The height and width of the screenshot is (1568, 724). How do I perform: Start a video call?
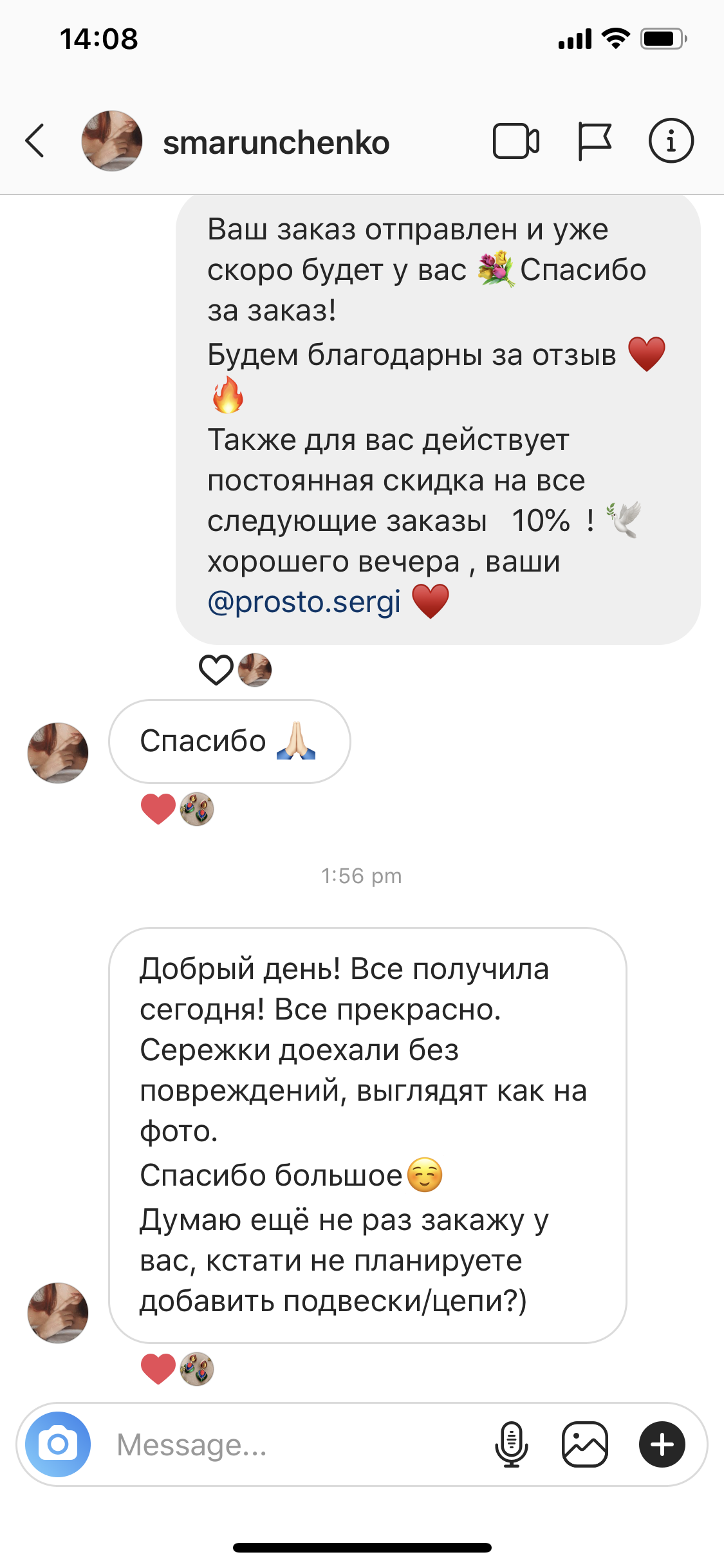coord(515,141)
